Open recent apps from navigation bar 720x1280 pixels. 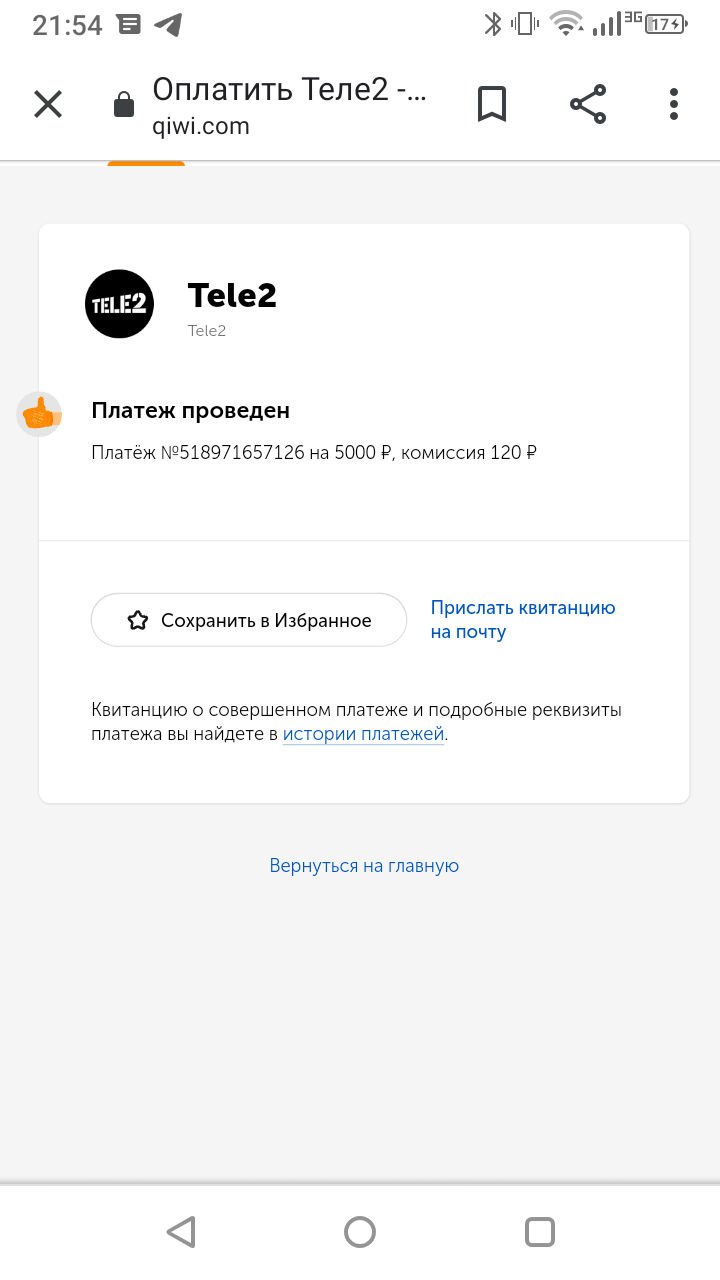(540, 1231)
